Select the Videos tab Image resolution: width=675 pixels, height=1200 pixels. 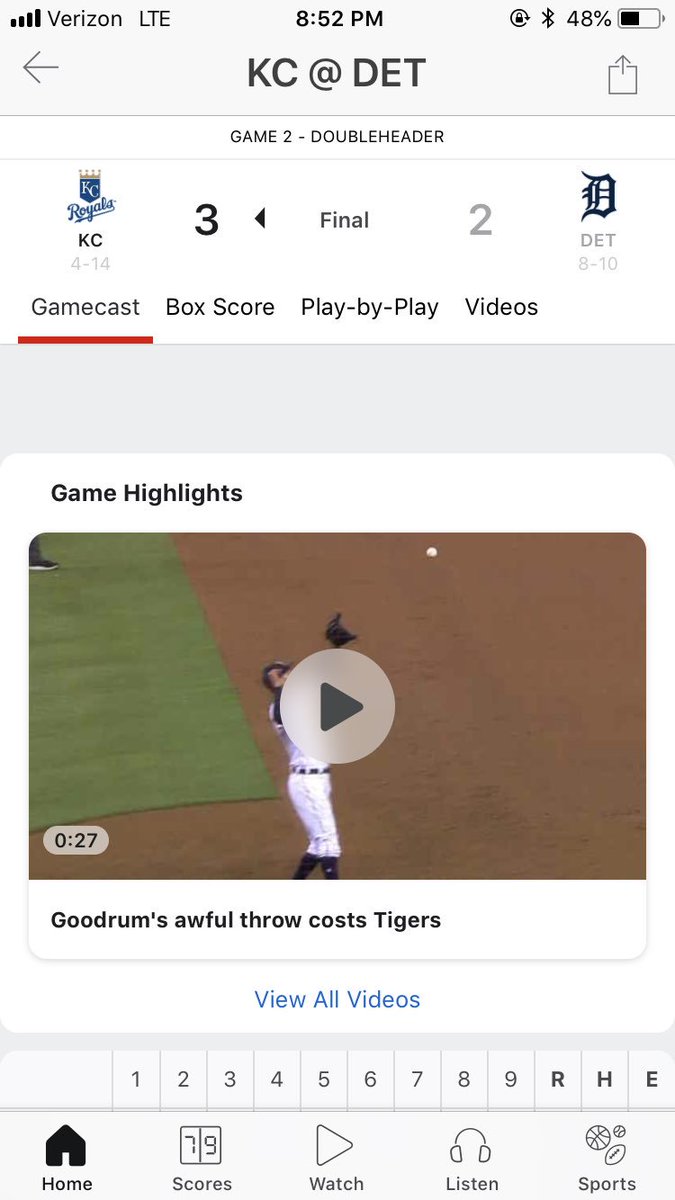pos(501,307)
